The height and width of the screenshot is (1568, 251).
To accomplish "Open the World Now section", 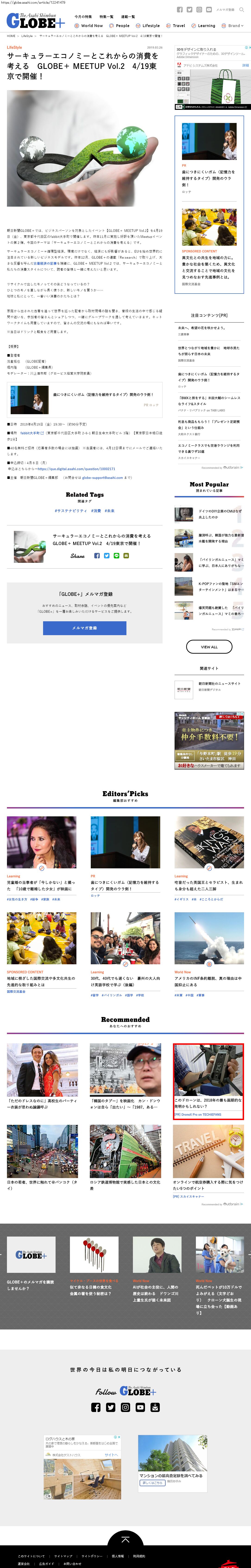I will [x=91, y=26].
